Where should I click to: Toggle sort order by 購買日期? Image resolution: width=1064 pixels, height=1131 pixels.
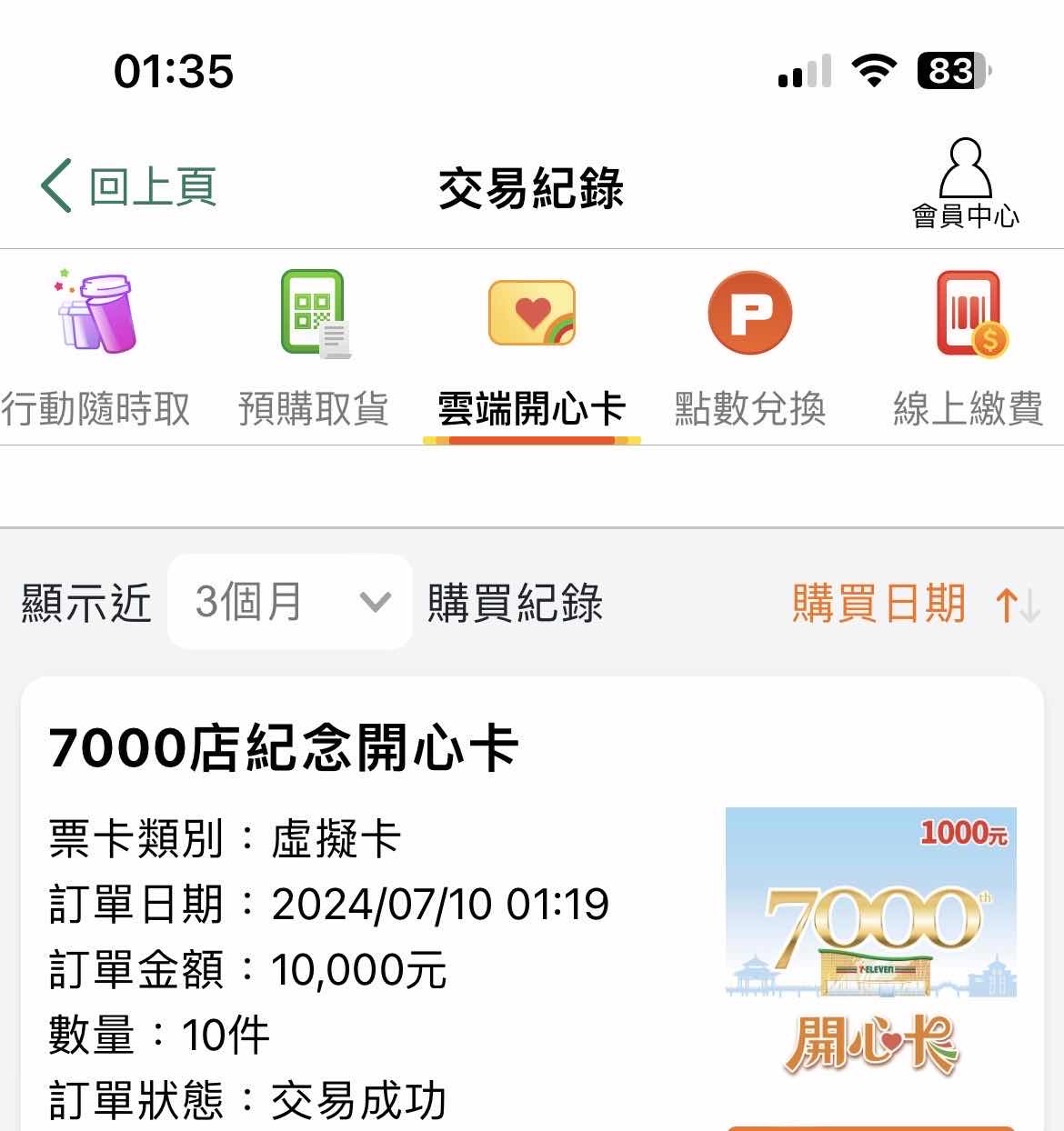tap(914, 604)
